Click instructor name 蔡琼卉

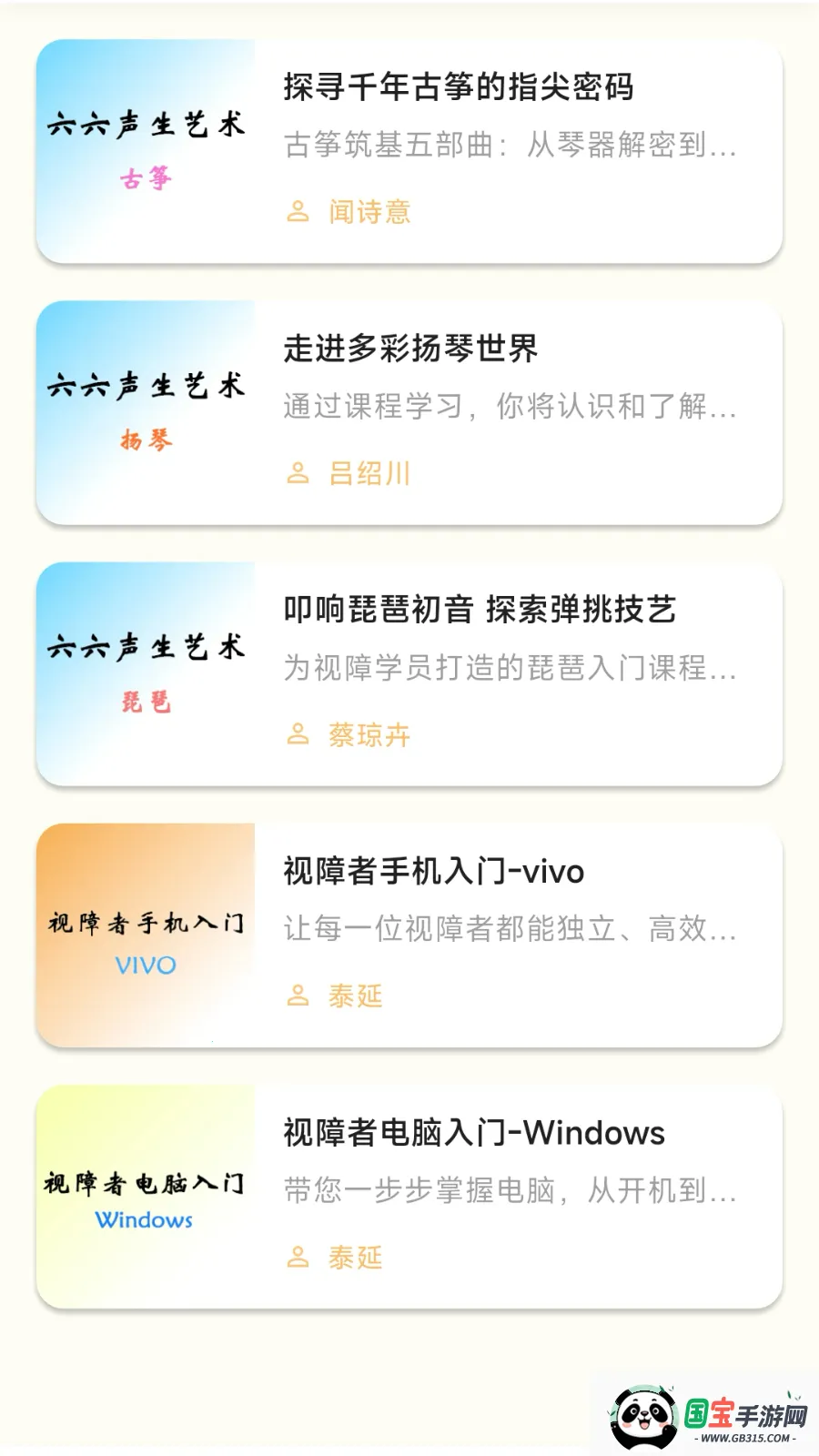(369, 733)
